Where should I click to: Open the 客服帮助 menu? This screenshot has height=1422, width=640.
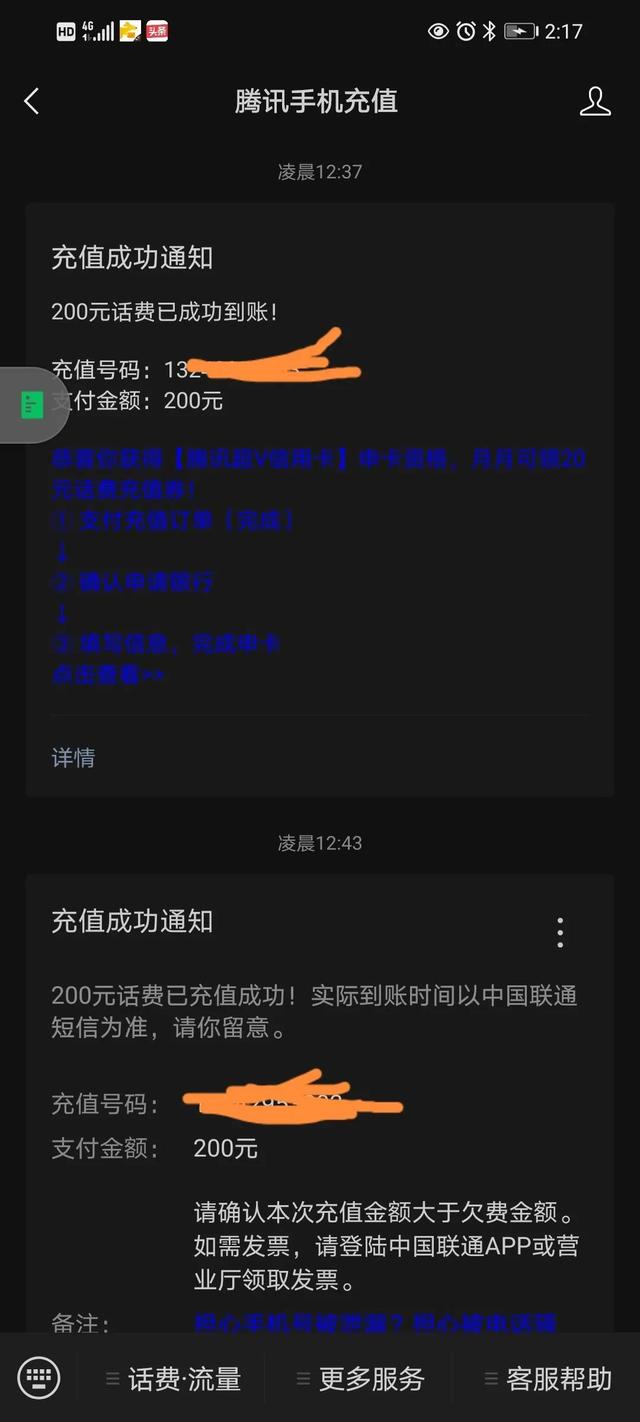click(x=548, y=1379)
